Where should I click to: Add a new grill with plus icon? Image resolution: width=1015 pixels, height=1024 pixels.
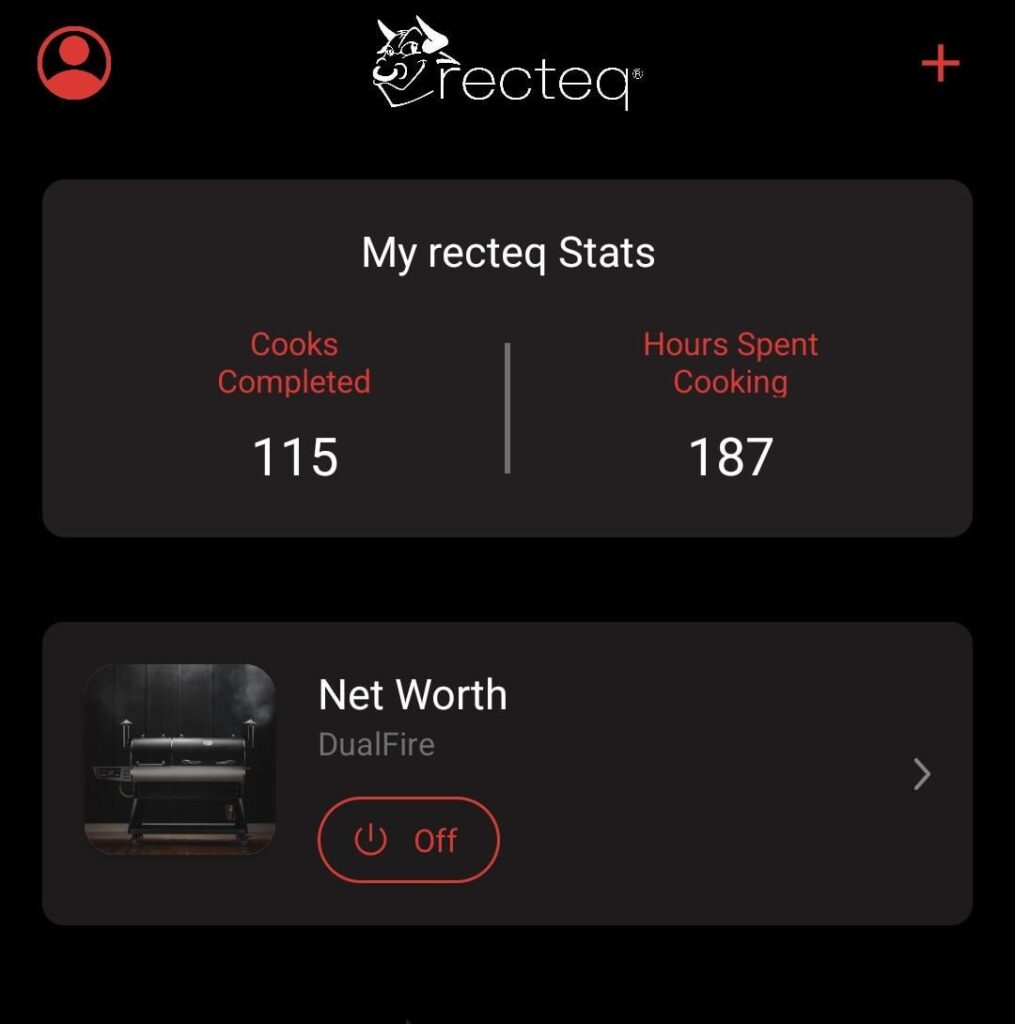pyautogui.click(x=940, y=65)
